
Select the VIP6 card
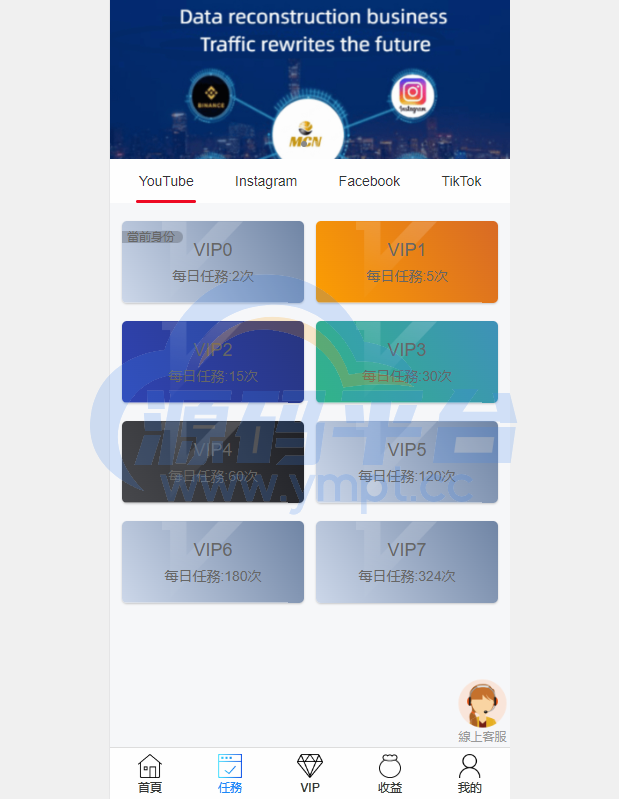point(213,562)
